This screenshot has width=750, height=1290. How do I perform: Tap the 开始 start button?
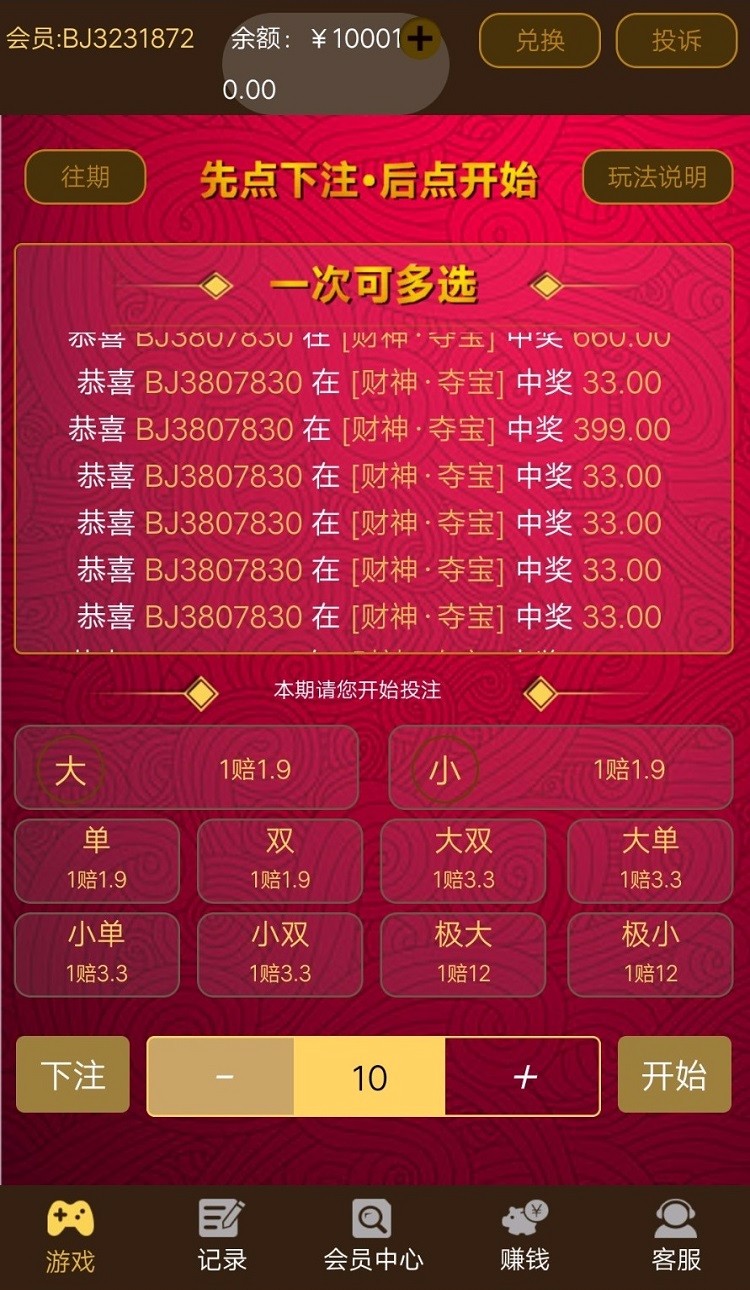(674, 1075)
